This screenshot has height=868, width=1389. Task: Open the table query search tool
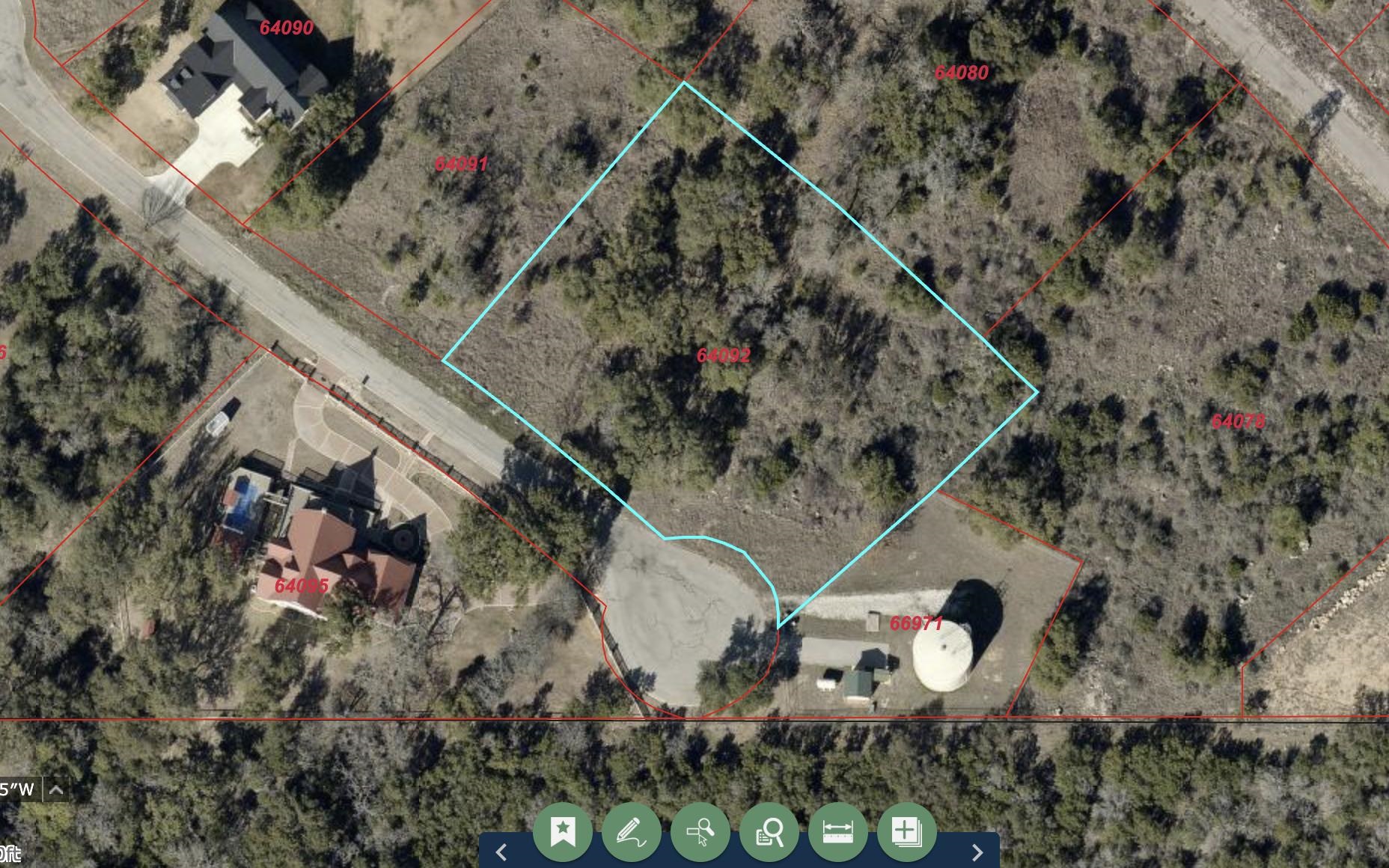[x=769, y=831]
